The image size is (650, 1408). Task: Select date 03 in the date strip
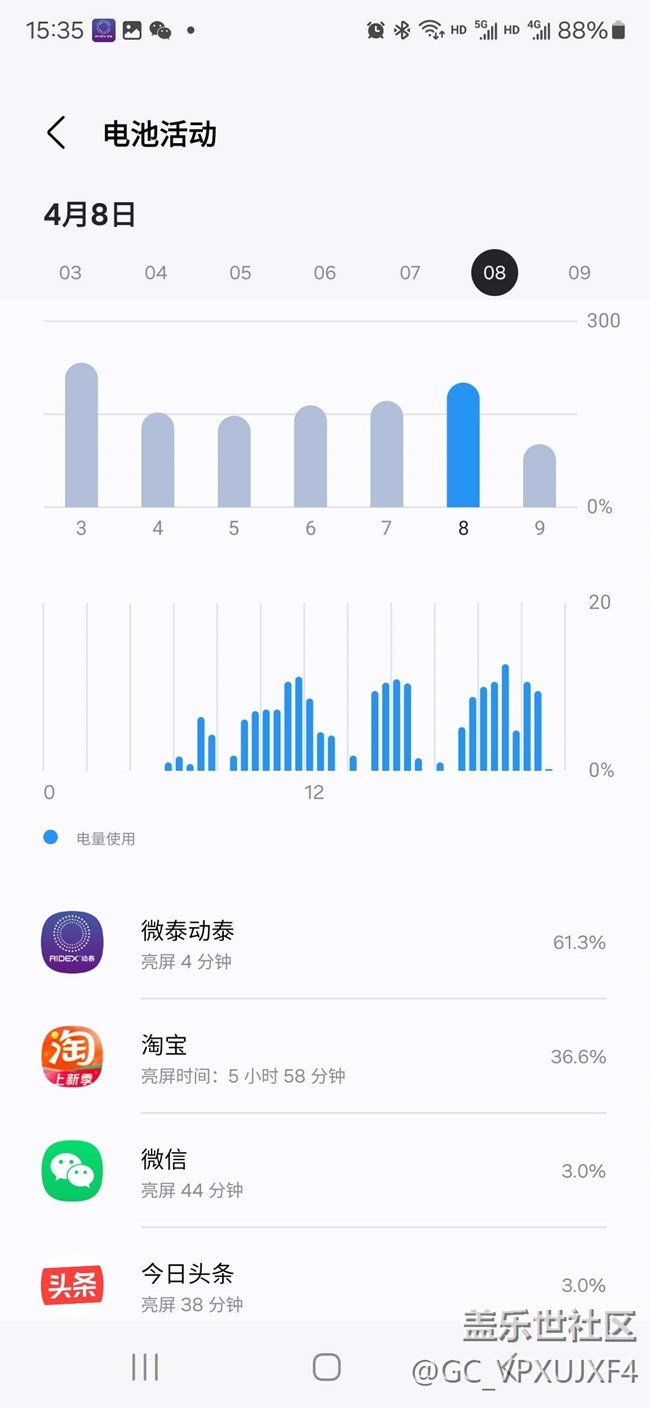click(x=70, y=273)
